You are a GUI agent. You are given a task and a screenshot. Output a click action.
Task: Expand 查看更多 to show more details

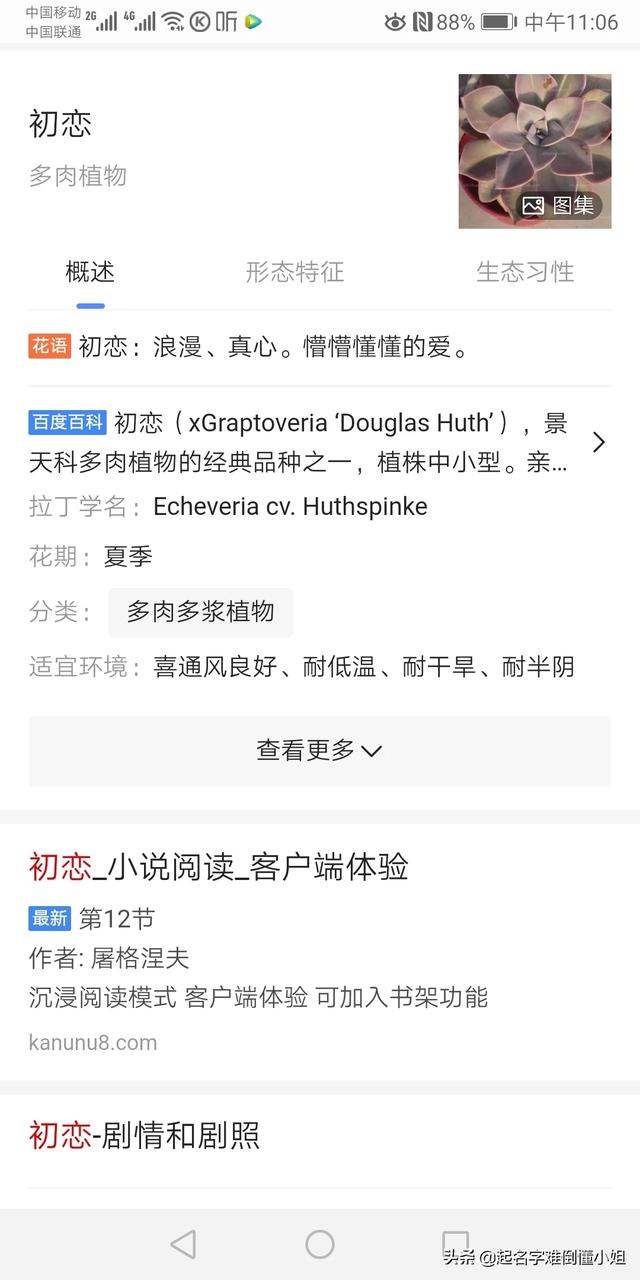pyautogui.click(x=320, y=750)
